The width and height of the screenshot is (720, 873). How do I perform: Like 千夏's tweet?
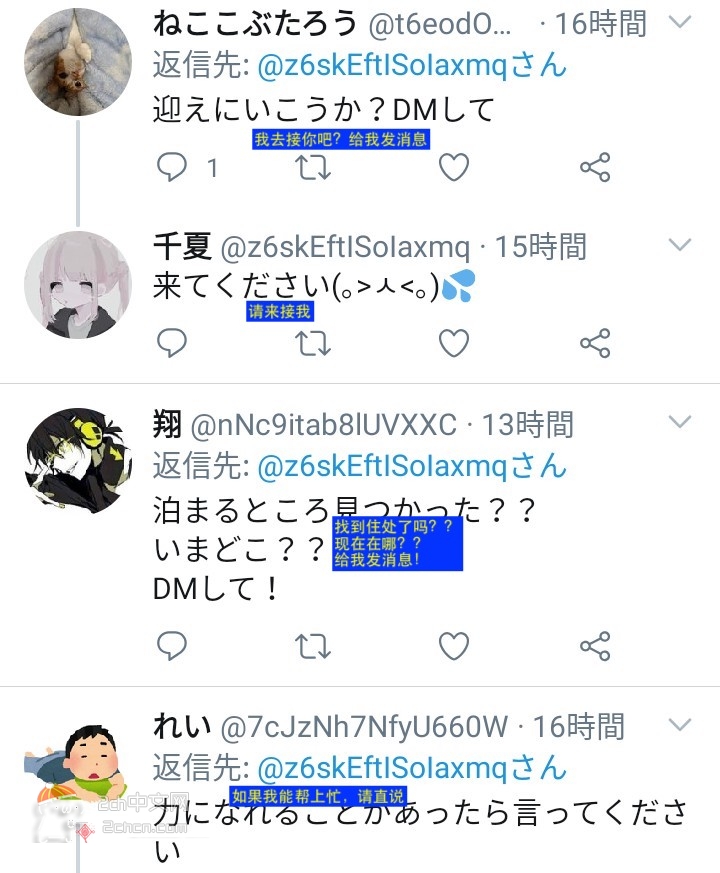click(454, 344)
